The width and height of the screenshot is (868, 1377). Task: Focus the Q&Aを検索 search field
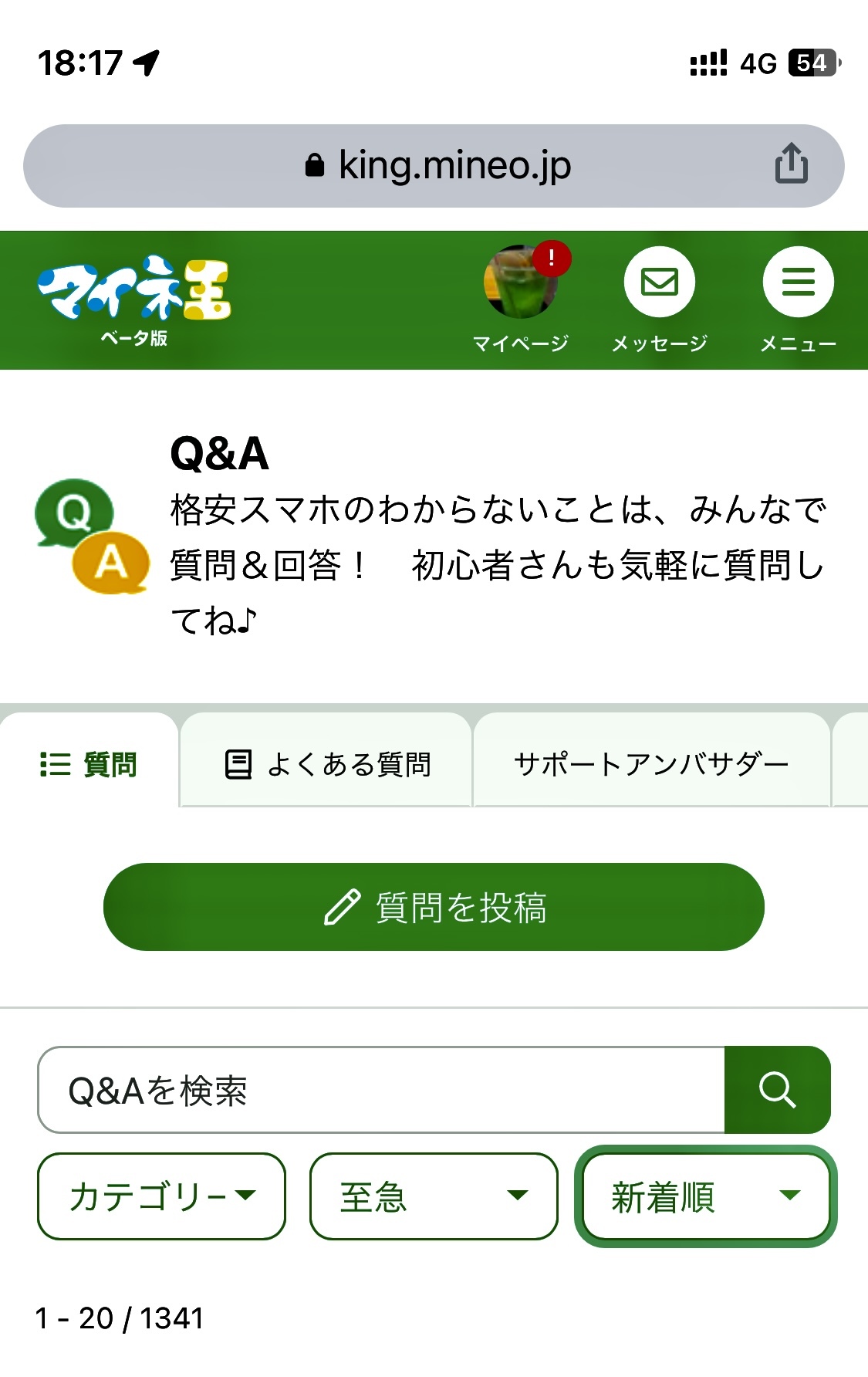pyautogui.click(x=381, y=1090)
